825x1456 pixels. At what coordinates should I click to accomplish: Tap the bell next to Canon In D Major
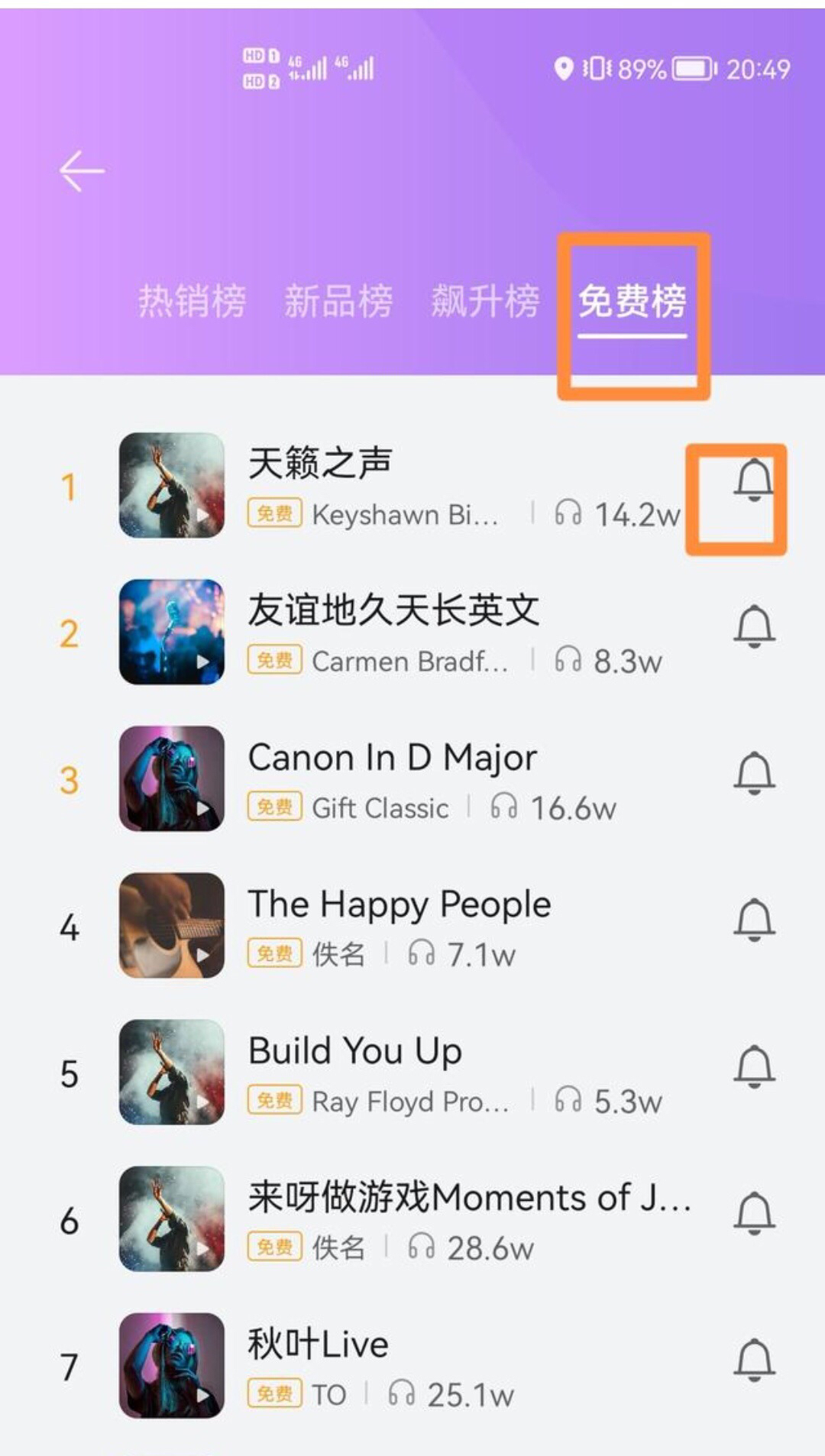click(754, 774)
